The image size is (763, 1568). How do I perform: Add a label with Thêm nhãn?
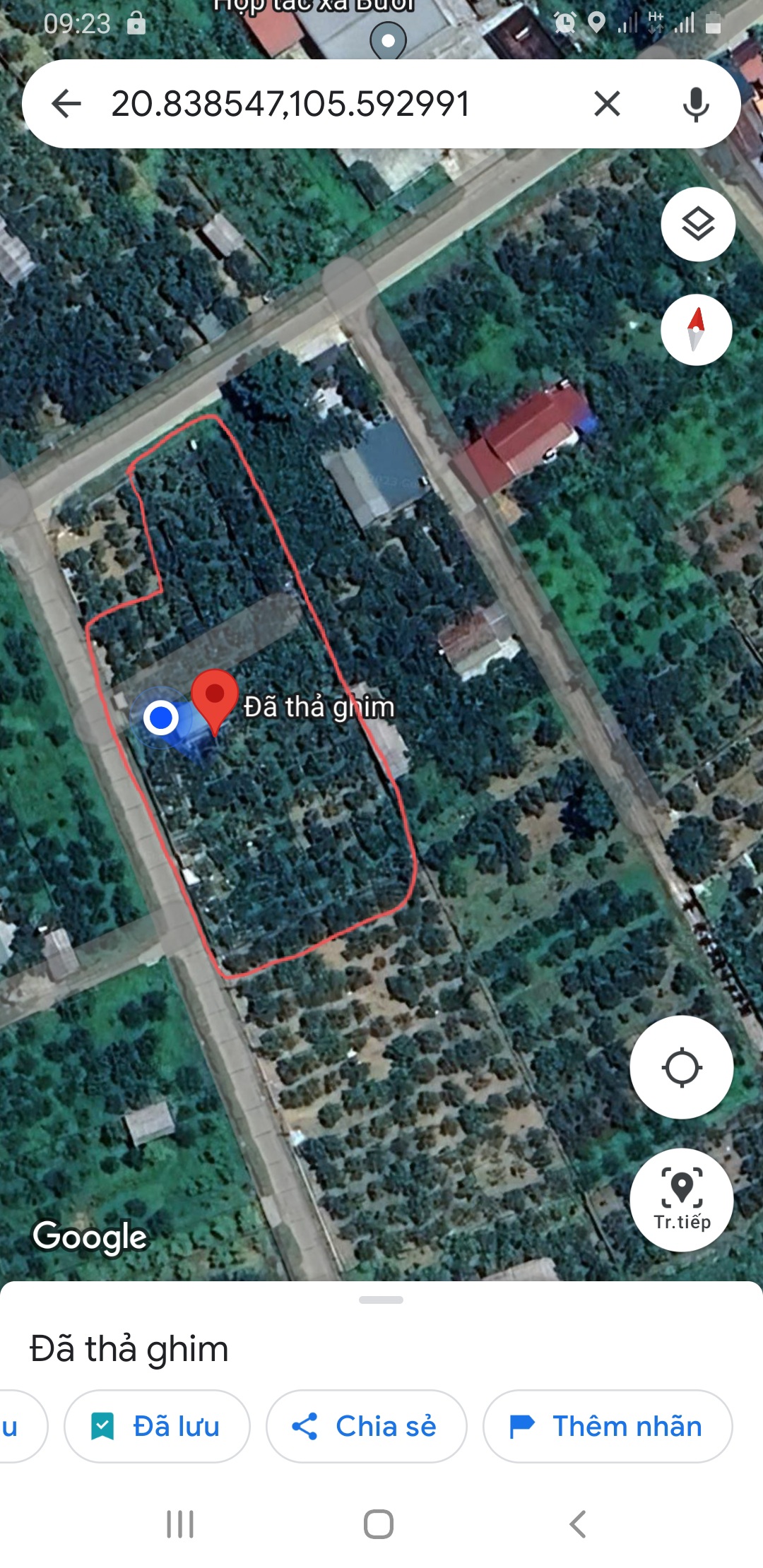point(607,1426)
